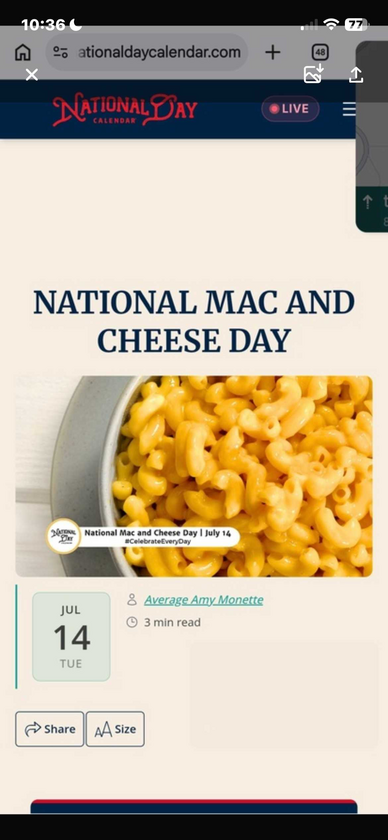
Task: Open the mac and cheese article image
Action: [193, 476]
